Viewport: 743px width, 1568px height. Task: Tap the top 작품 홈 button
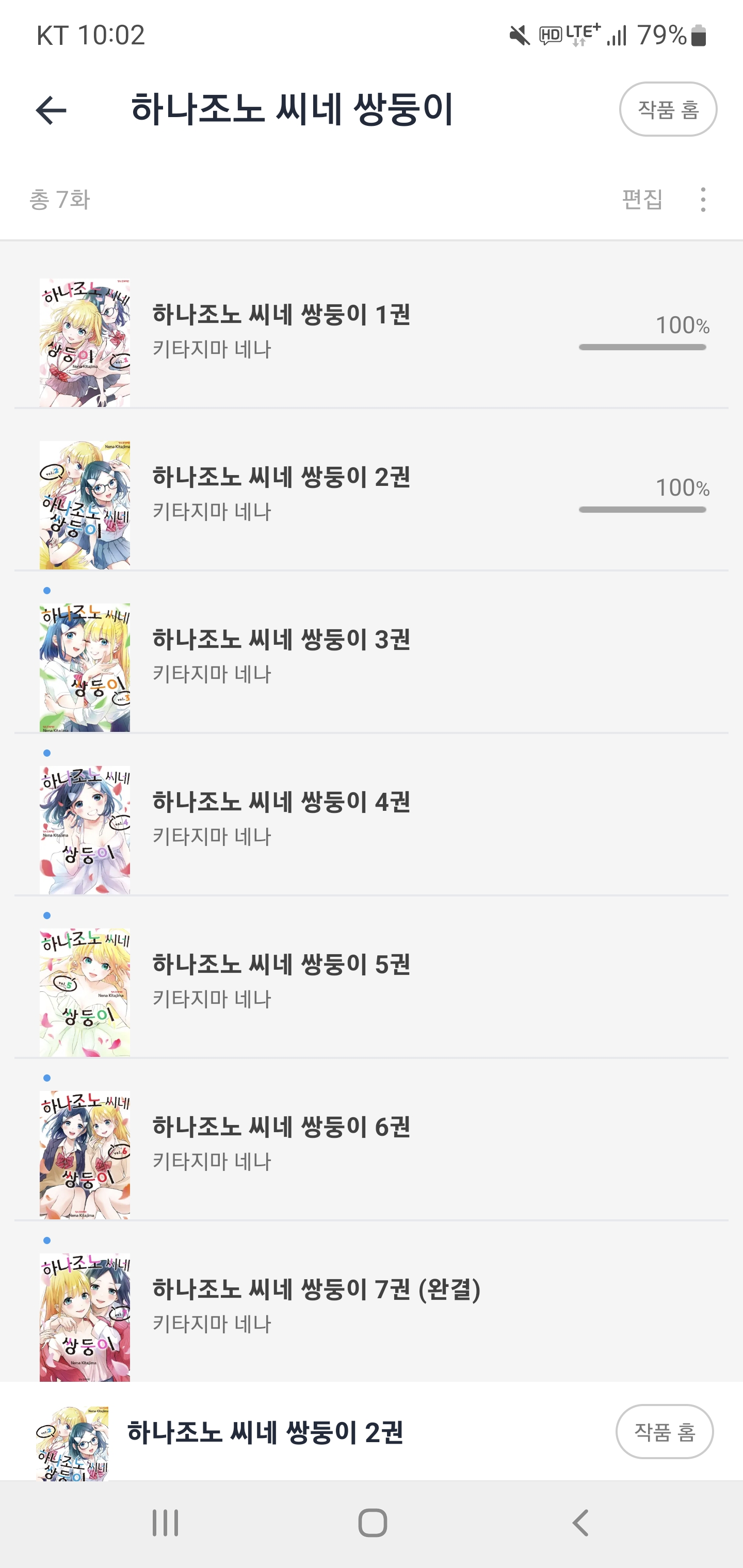pos(668,109)
